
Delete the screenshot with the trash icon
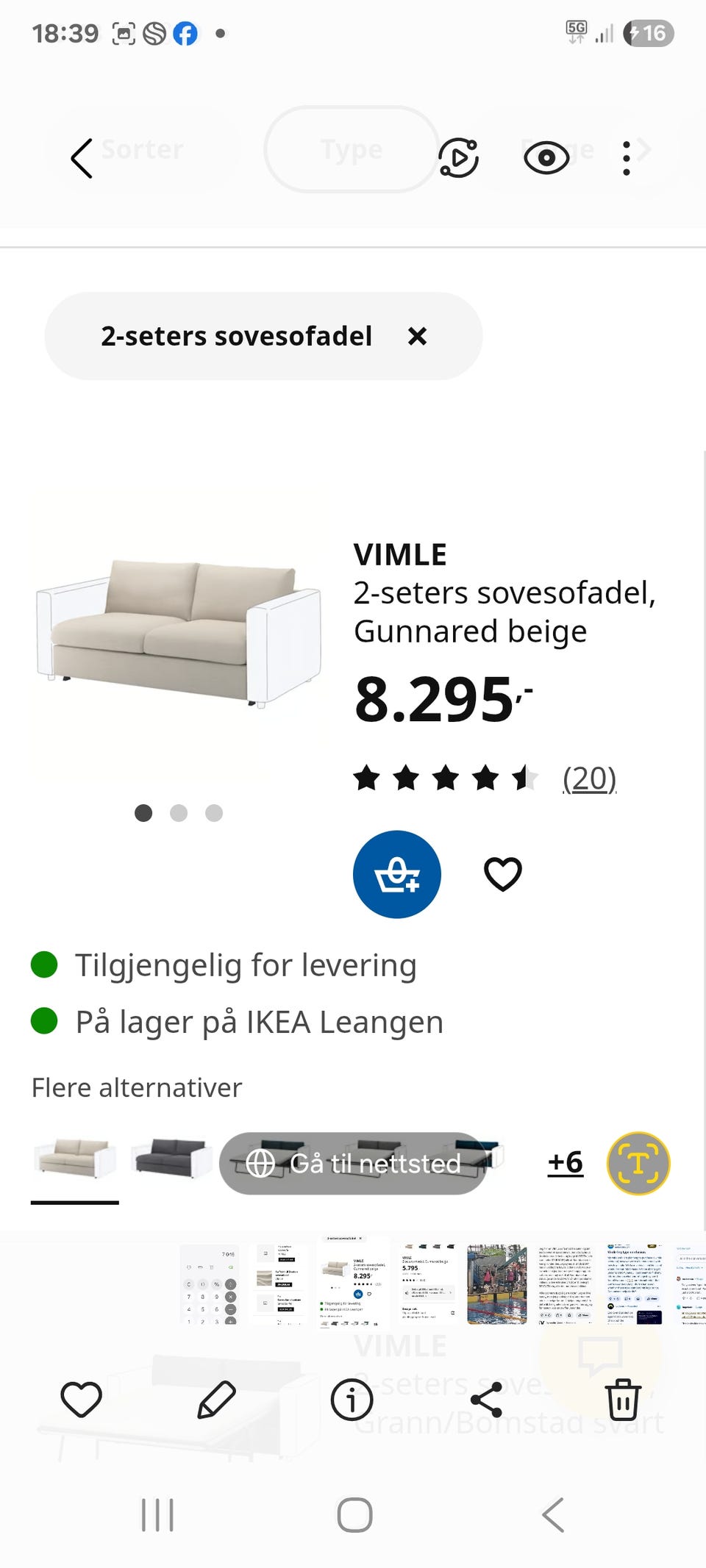624,1400
